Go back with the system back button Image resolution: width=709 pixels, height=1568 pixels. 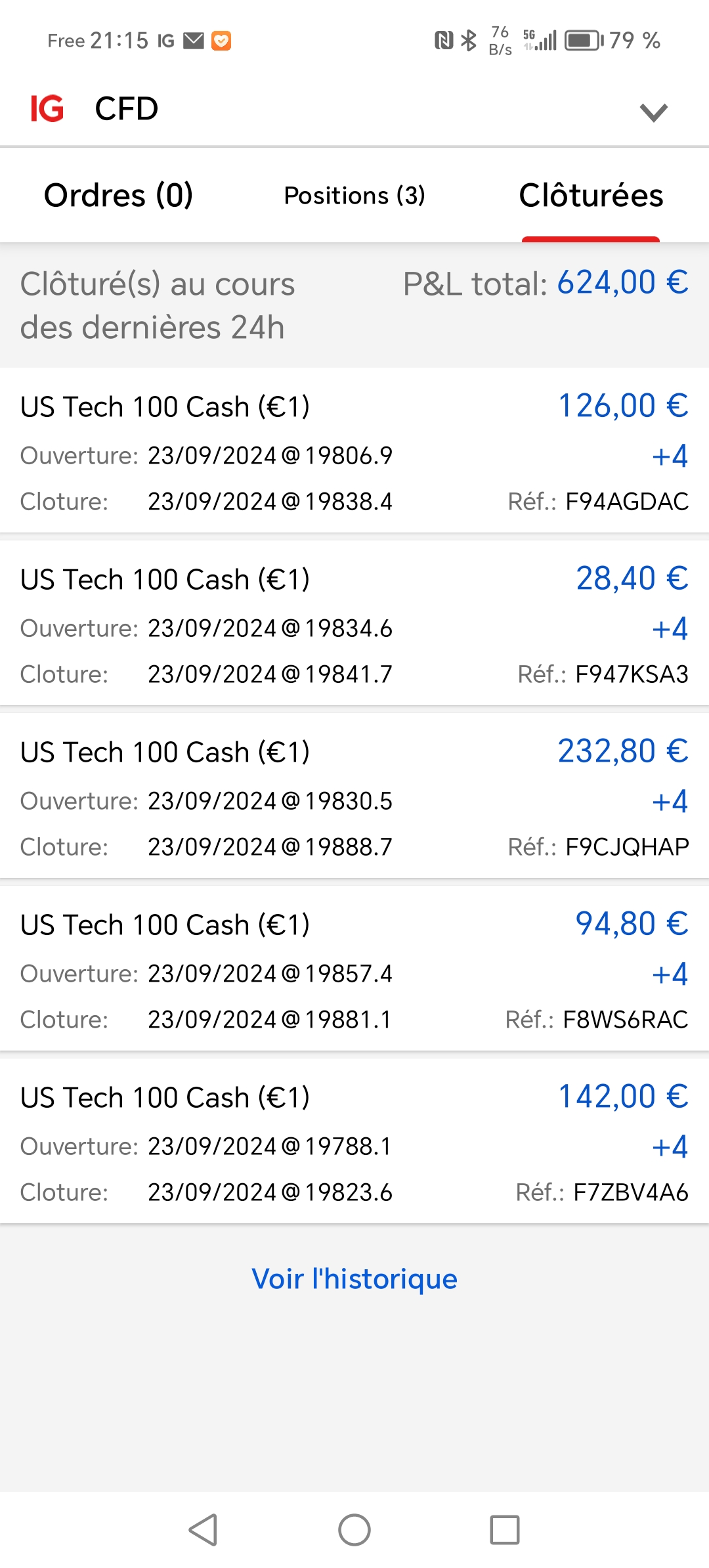point(204,1530)
